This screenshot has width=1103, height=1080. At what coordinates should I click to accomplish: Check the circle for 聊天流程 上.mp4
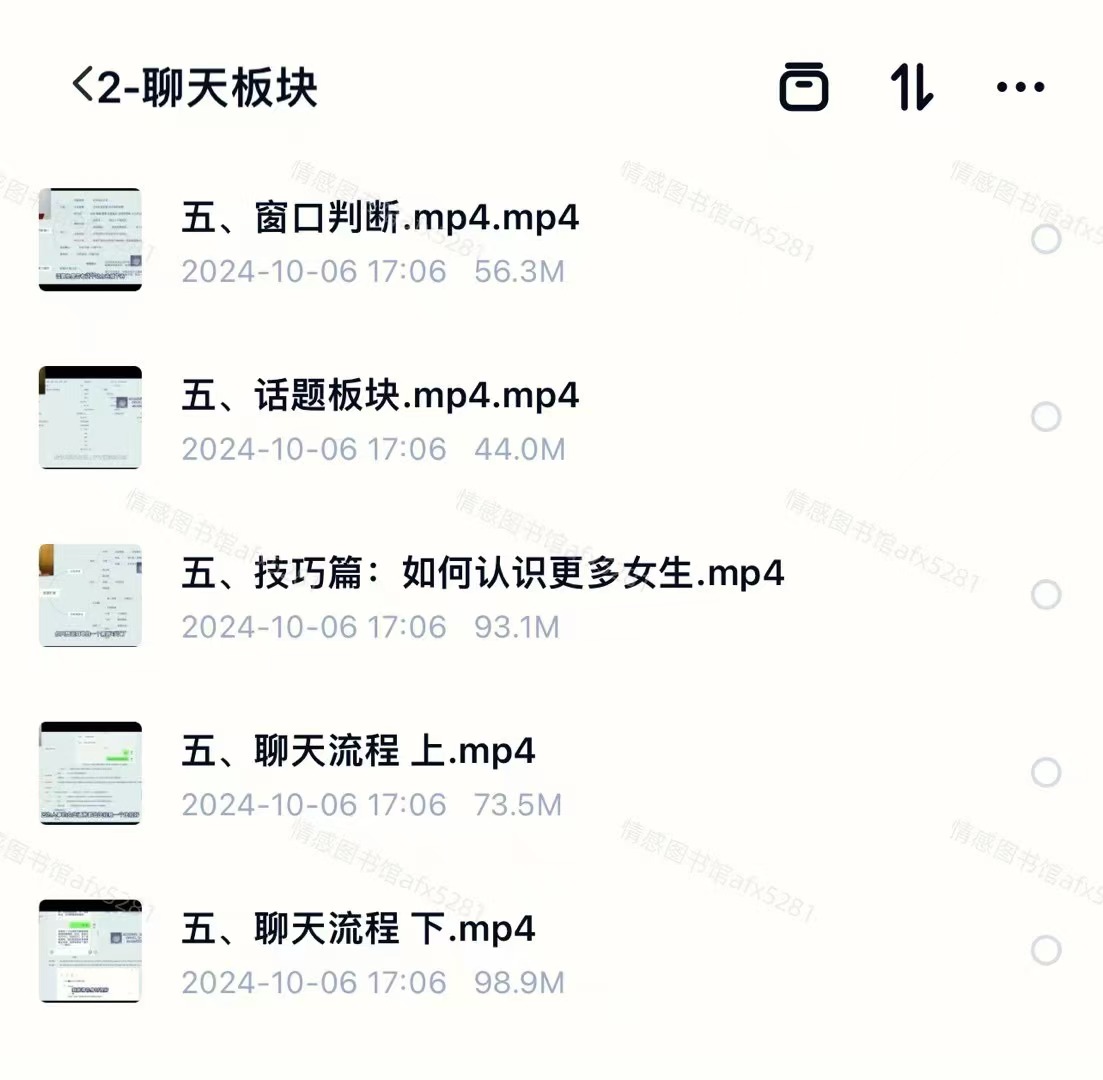[x=1046, y=773]
